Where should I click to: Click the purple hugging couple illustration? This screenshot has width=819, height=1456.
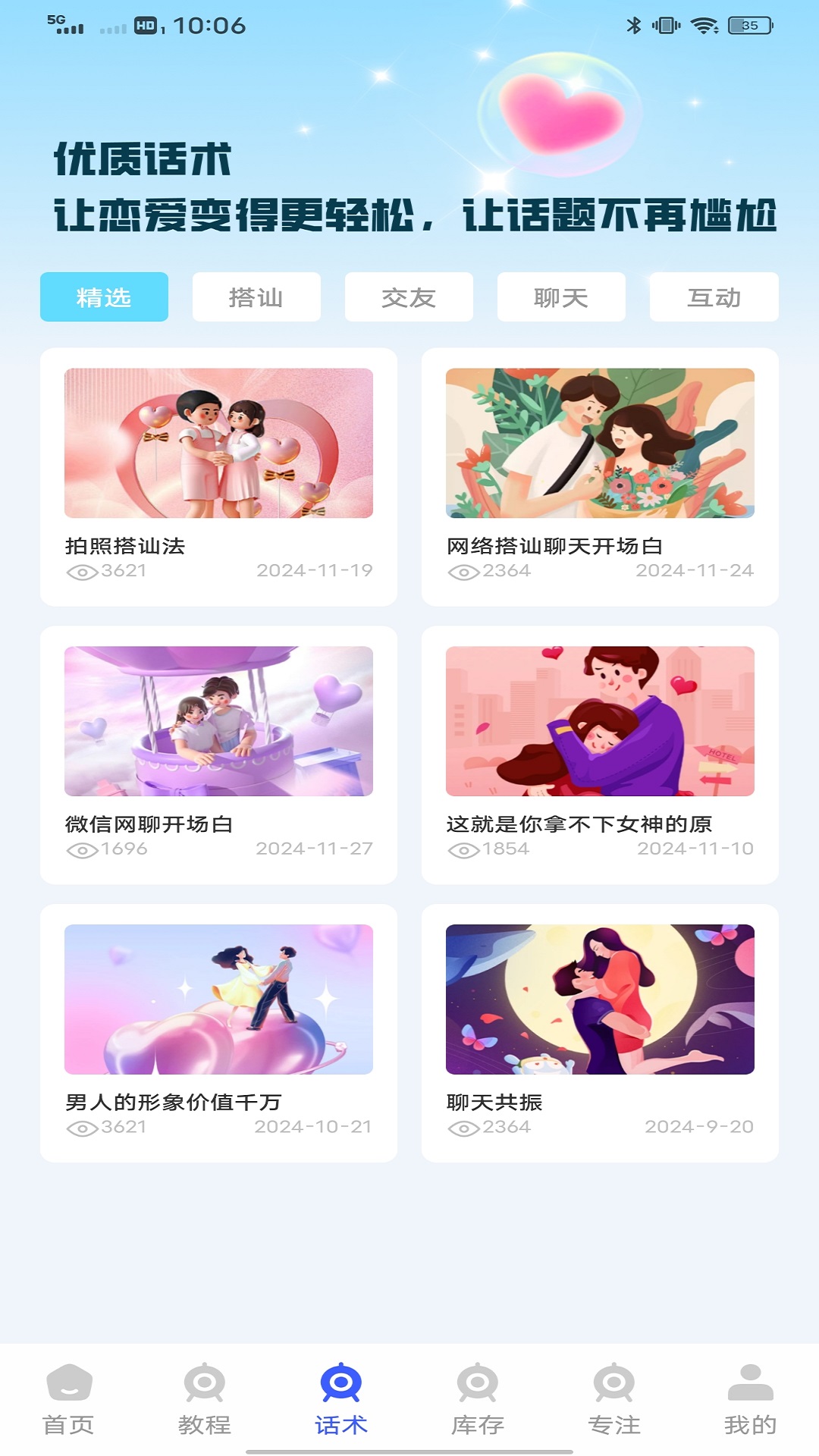point(598,719)
